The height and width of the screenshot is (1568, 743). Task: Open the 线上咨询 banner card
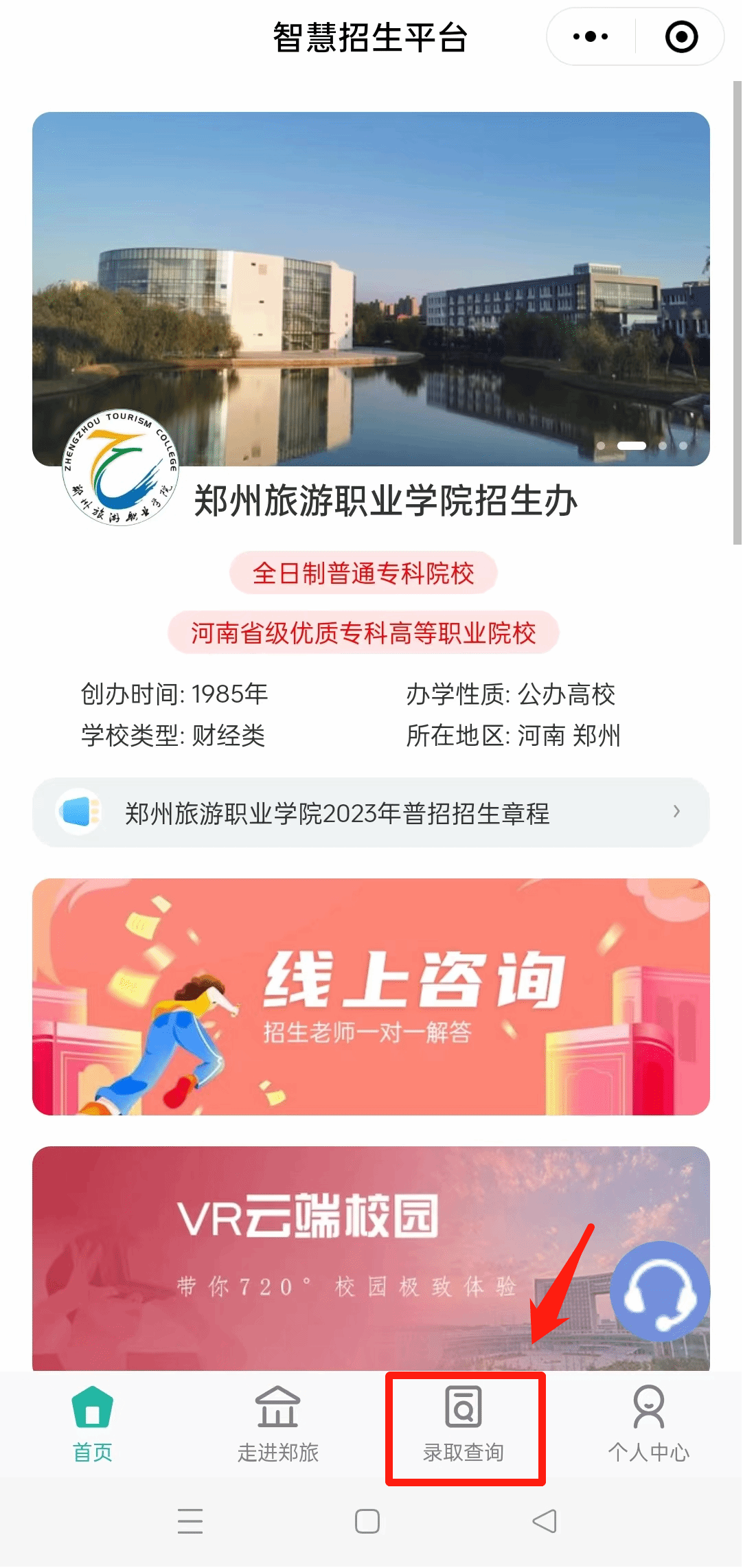pos(371,997)
